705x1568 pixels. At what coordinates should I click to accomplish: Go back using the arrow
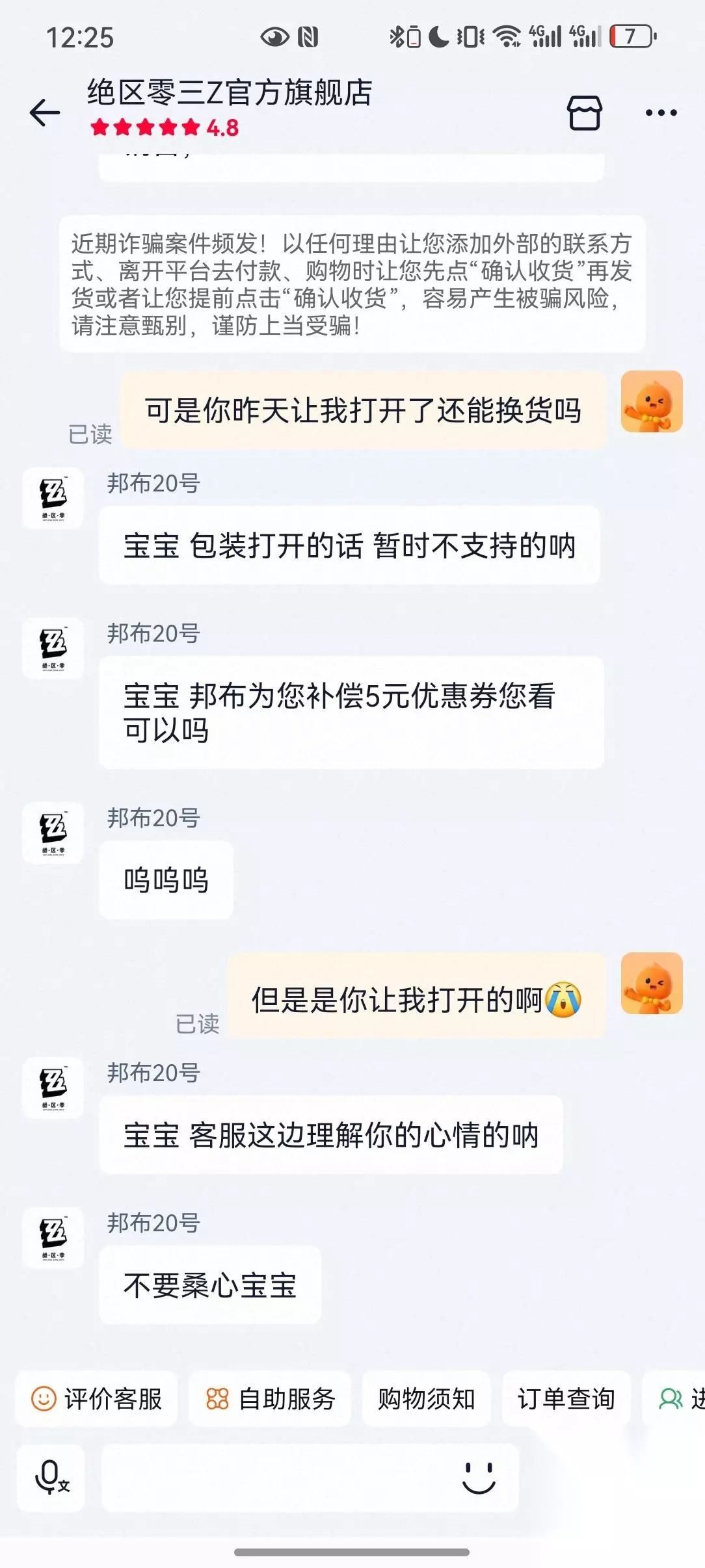tap(45, 112)
